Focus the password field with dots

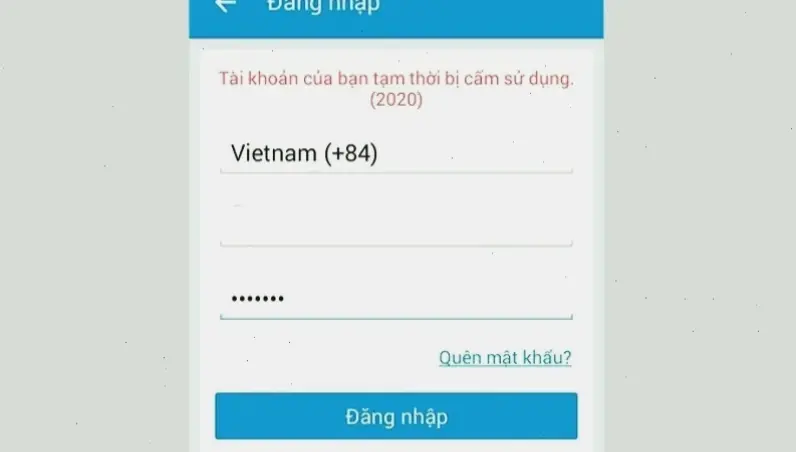click(x=395, y=299)
